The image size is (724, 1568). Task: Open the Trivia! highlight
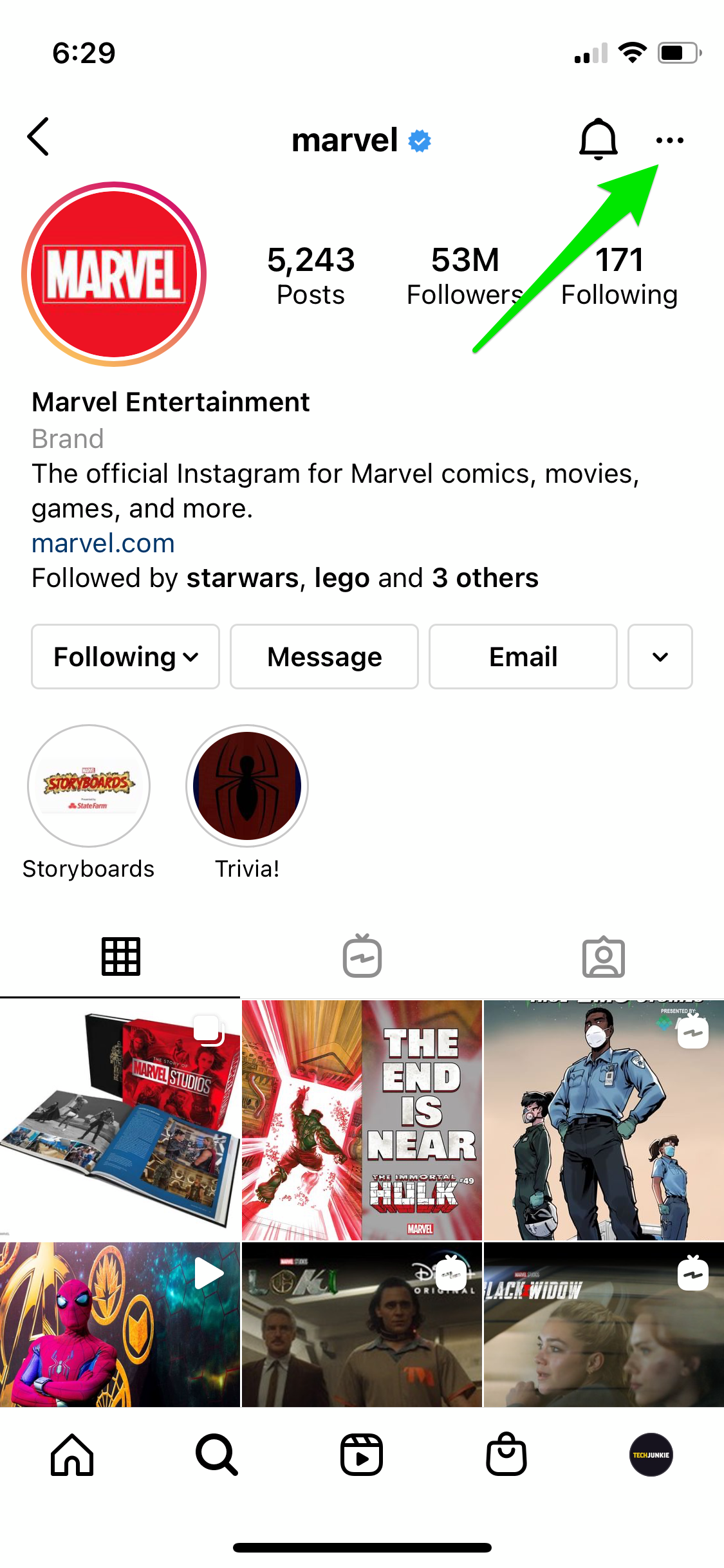247,785
